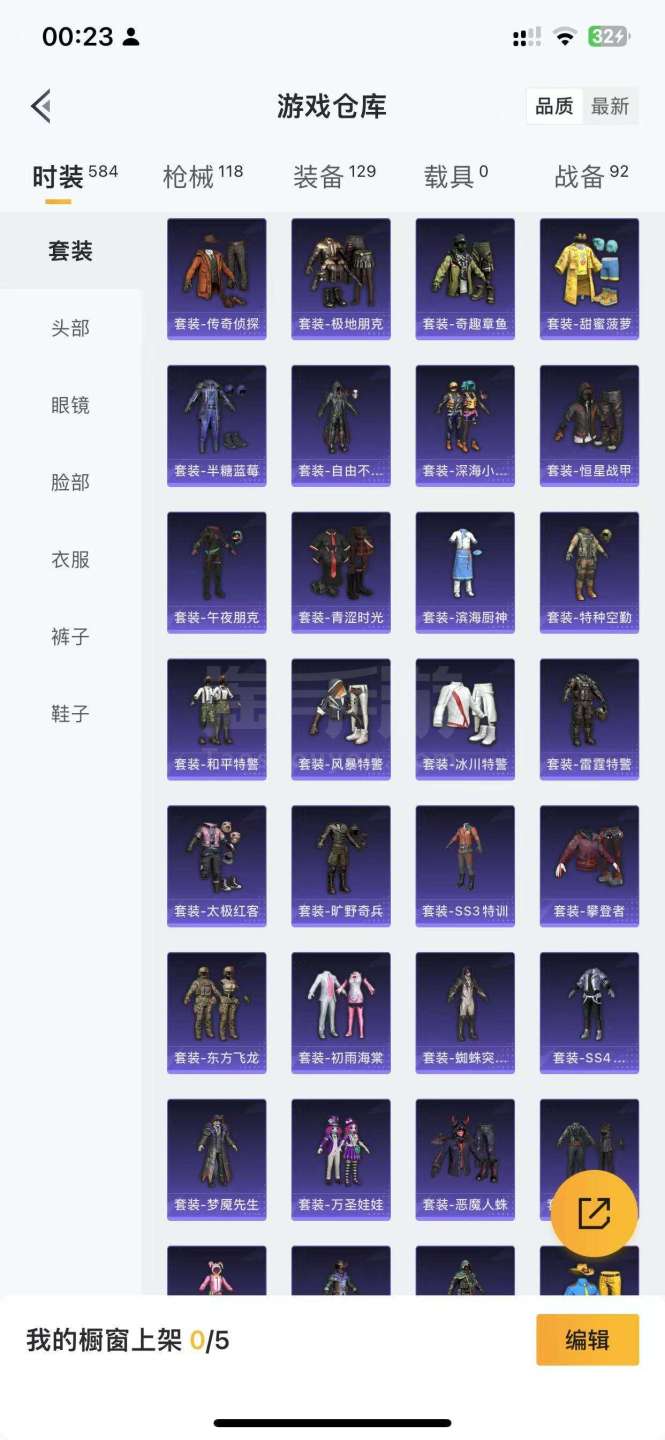The height and width of the screenshot is (1440, 665).
Task: Select the 头部 category
Action: (70, 328)
